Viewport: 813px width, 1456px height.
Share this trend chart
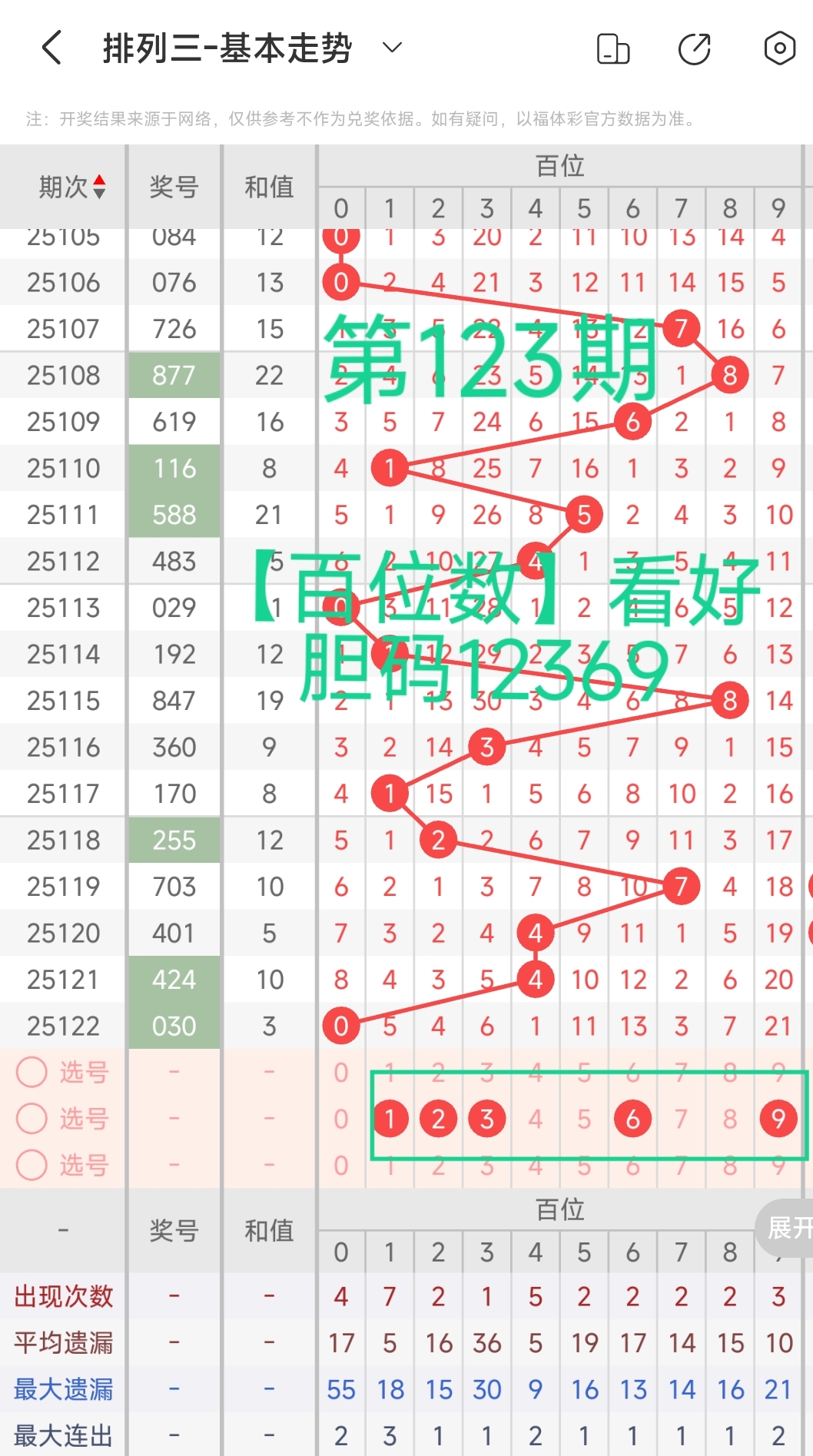click(x=694, y=48)
